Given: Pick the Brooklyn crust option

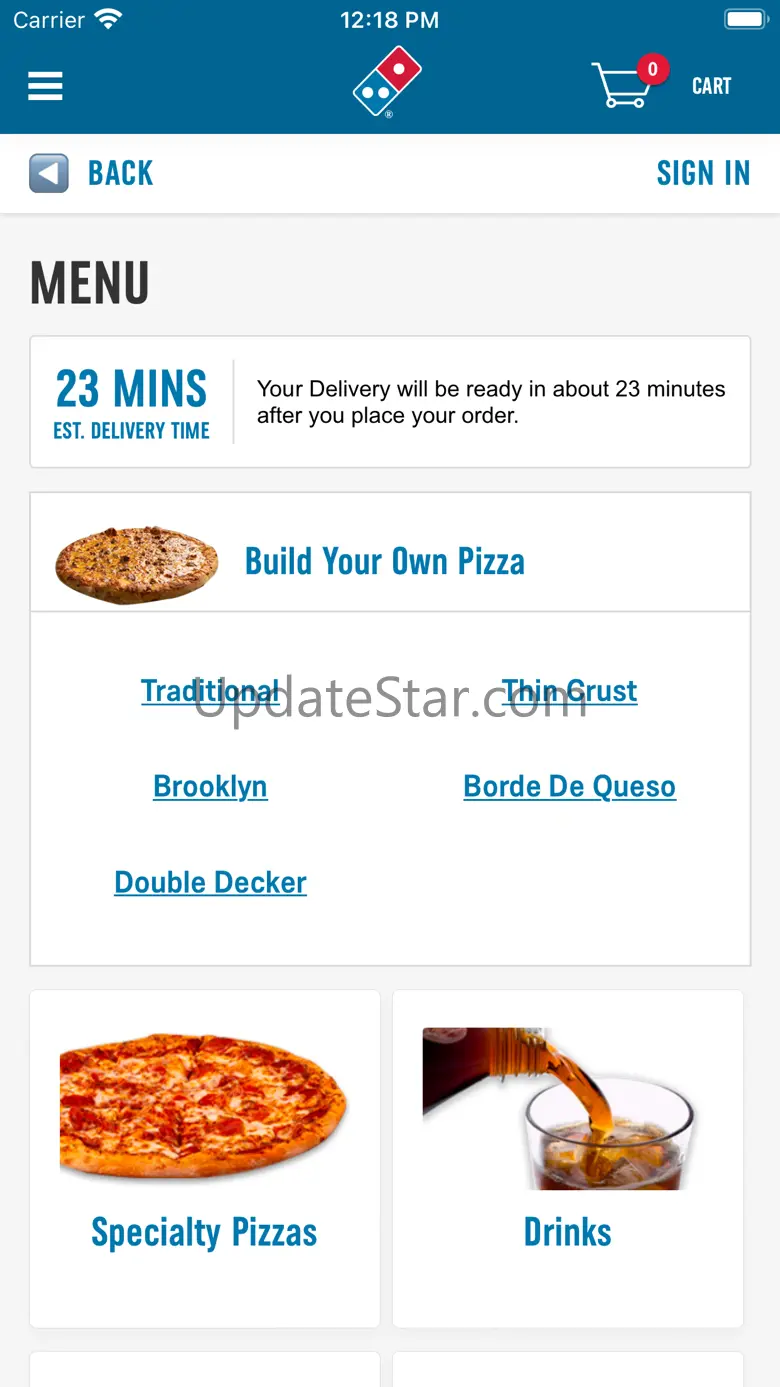Looking at the screenshot, I should point(210,787).
